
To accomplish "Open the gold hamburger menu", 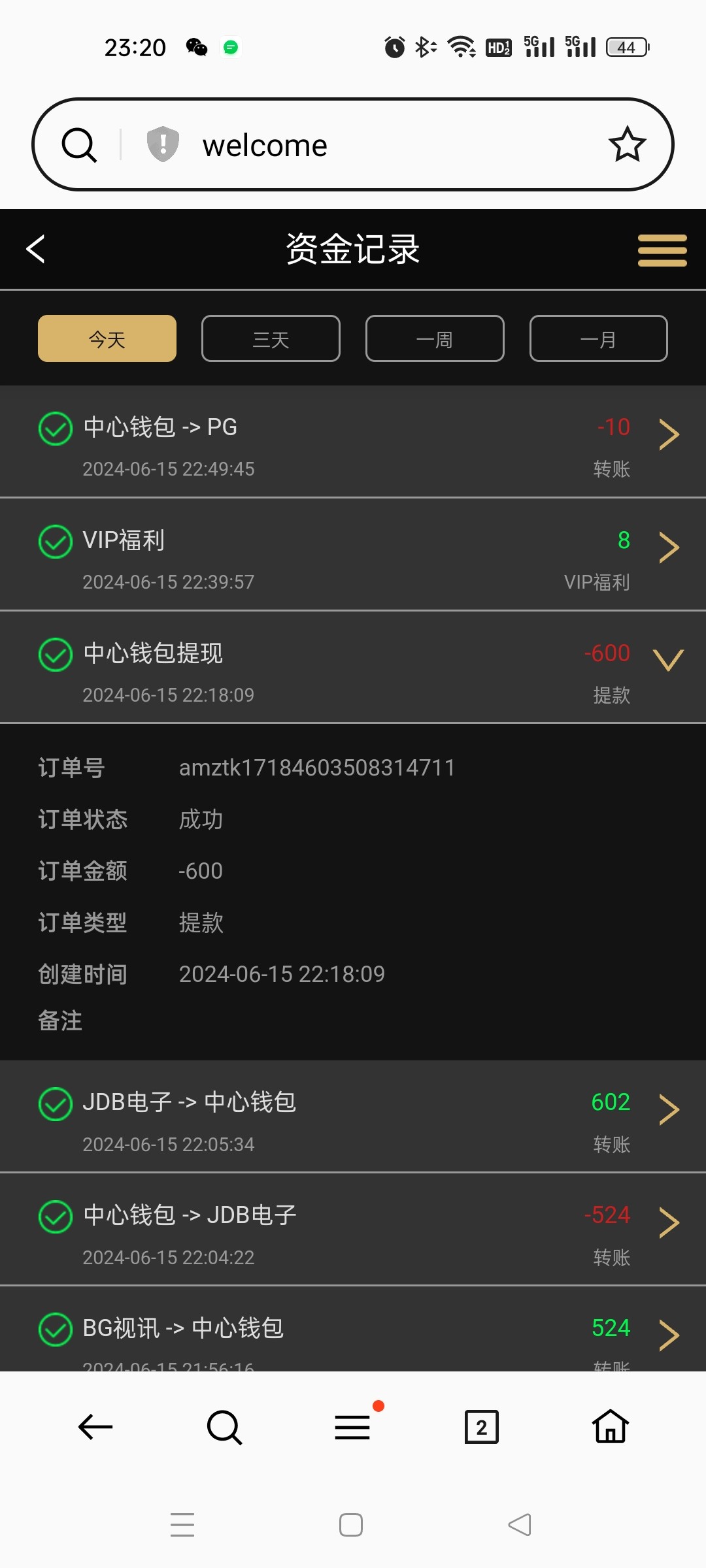I will coord(662,250).
